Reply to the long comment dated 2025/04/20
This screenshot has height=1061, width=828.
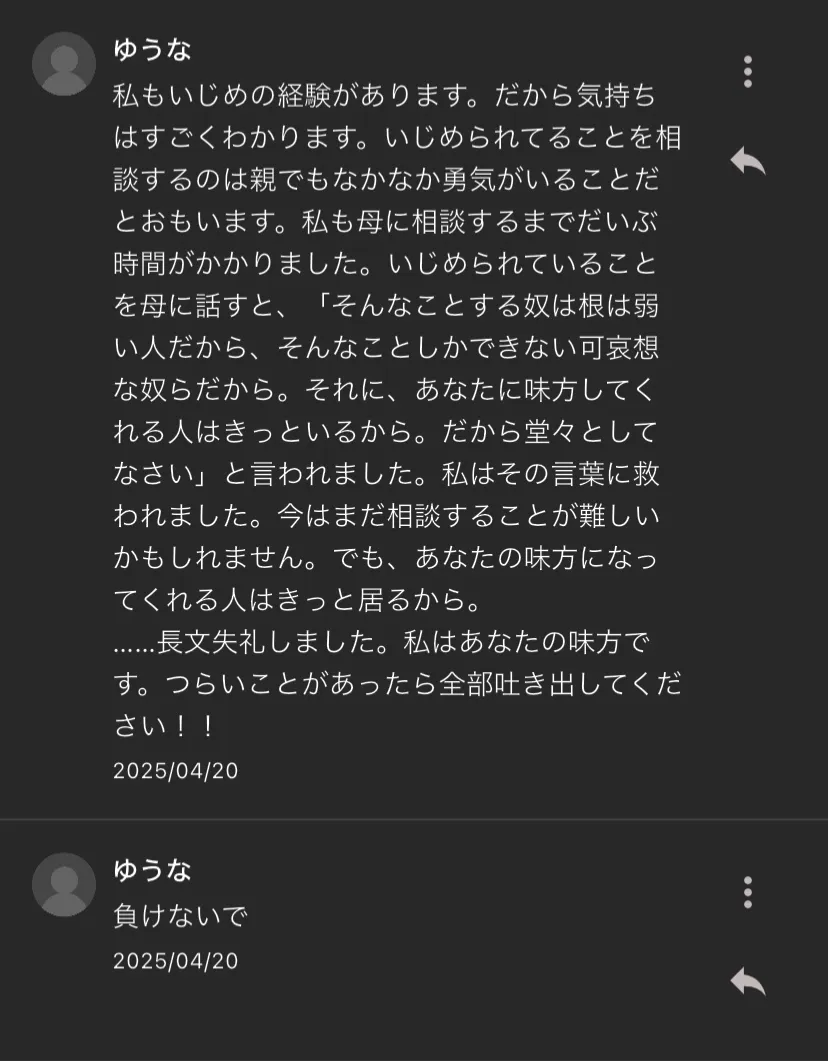point(747,160)
